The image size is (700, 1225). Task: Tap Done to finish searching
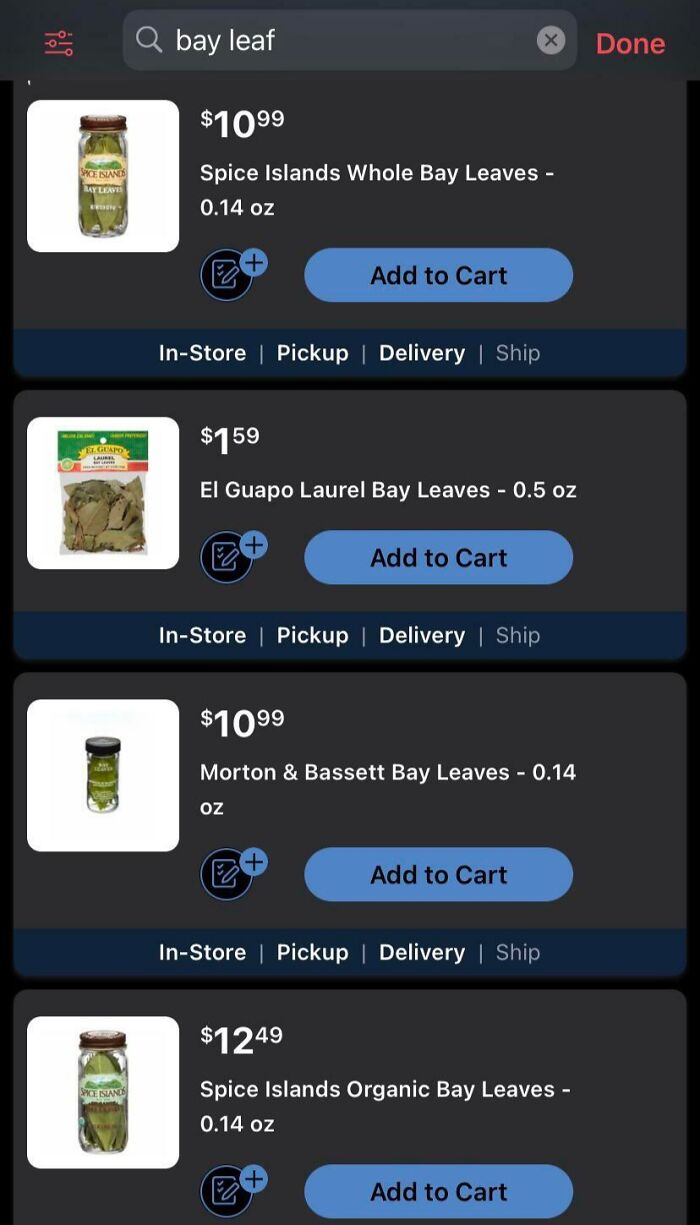pyautogui.click(x=630, y=43)
